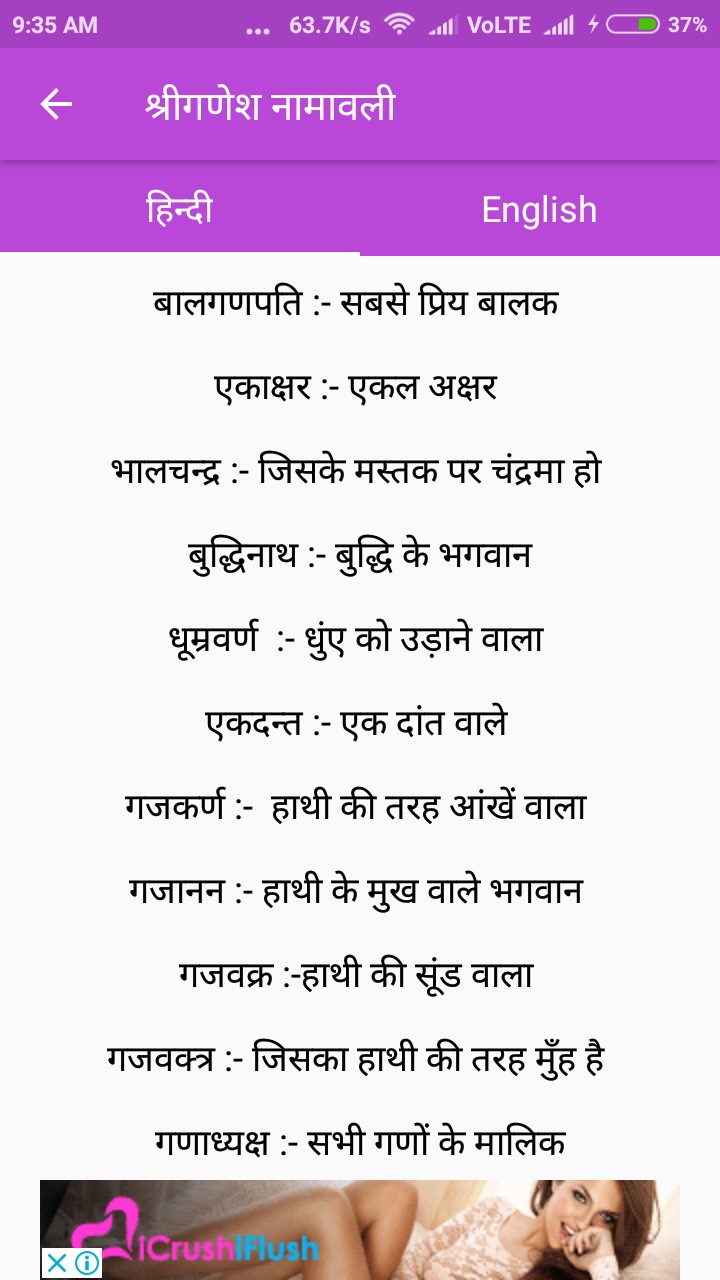Select the हिन्दी tab
Image resolution: width=720 pixels, height=1280 pixels.
coord(180,209)
